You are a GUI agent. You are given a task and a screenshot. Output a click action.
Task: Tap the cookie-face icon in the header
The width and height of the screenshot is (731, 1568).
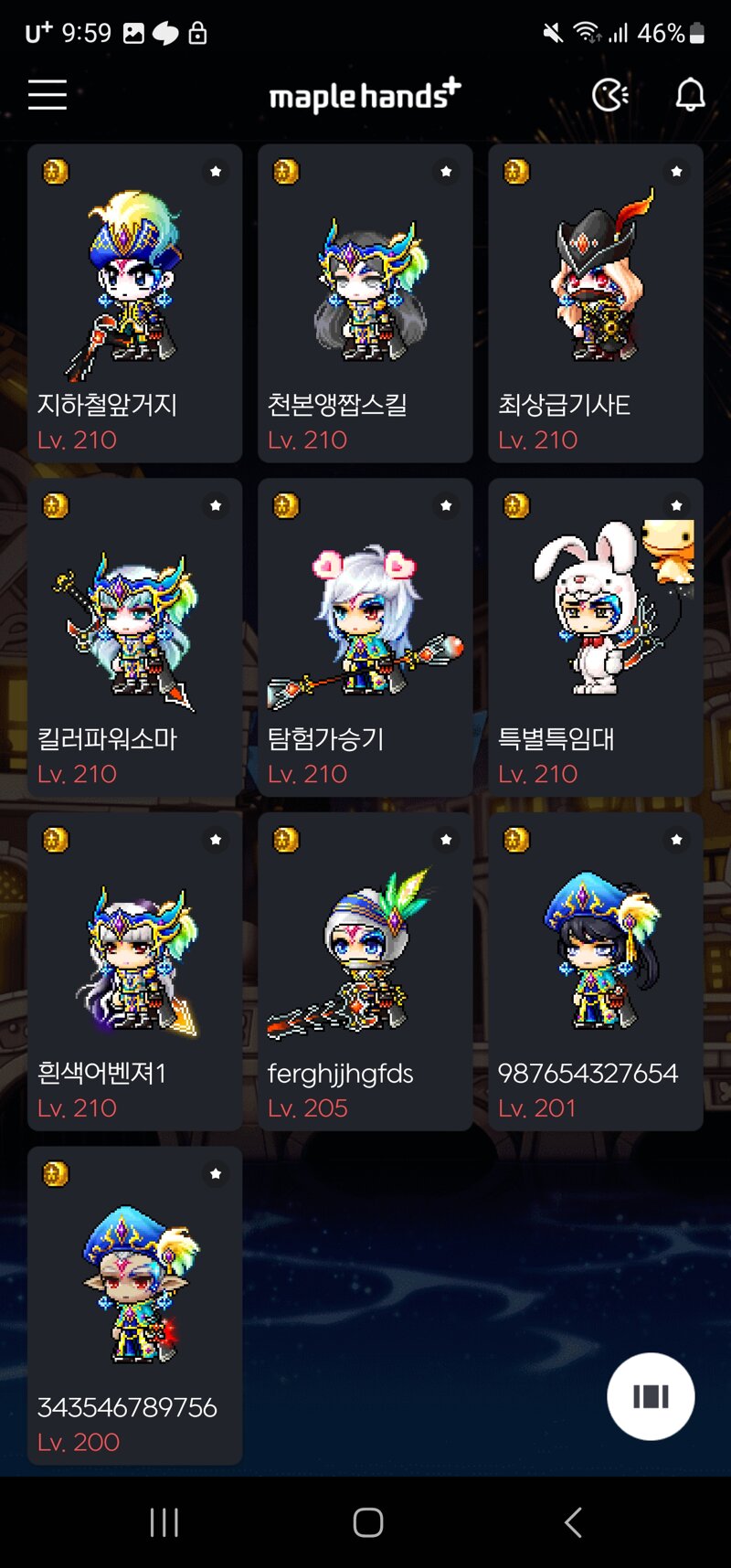609,94
